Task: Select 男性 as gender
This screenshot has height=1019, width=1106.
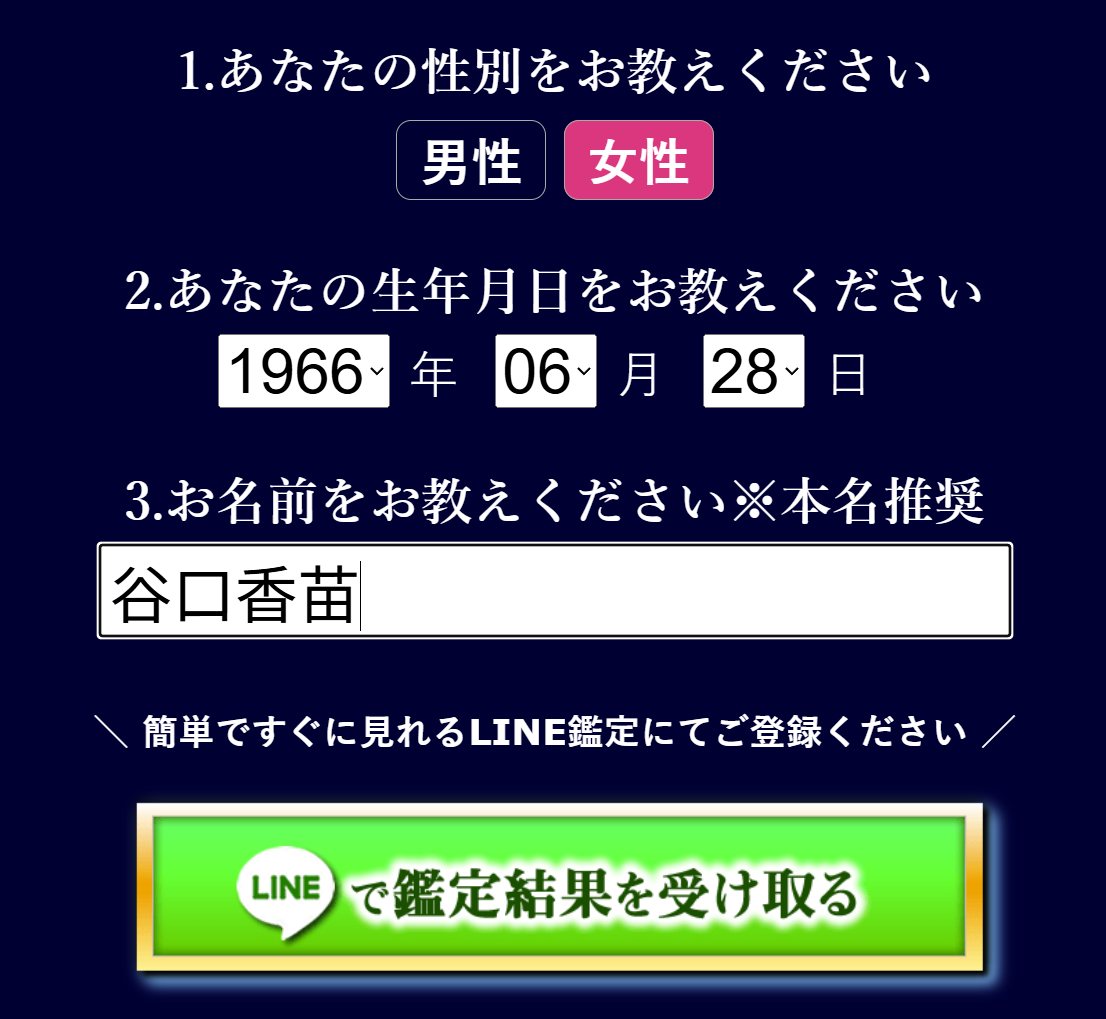Action: click(x=471, y=160)
